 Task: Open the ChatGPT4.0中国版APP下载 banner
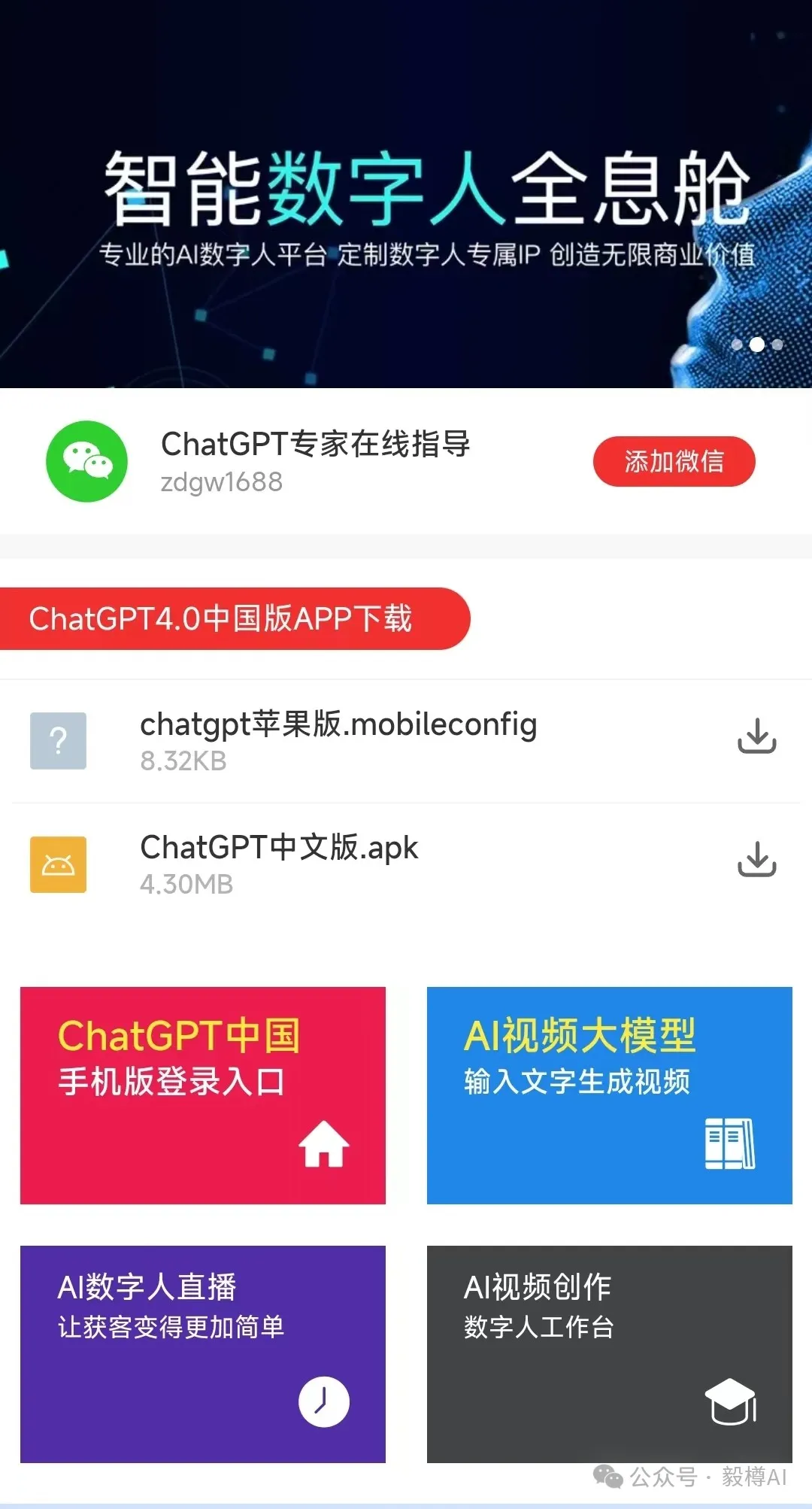click(x=233, y=618)
